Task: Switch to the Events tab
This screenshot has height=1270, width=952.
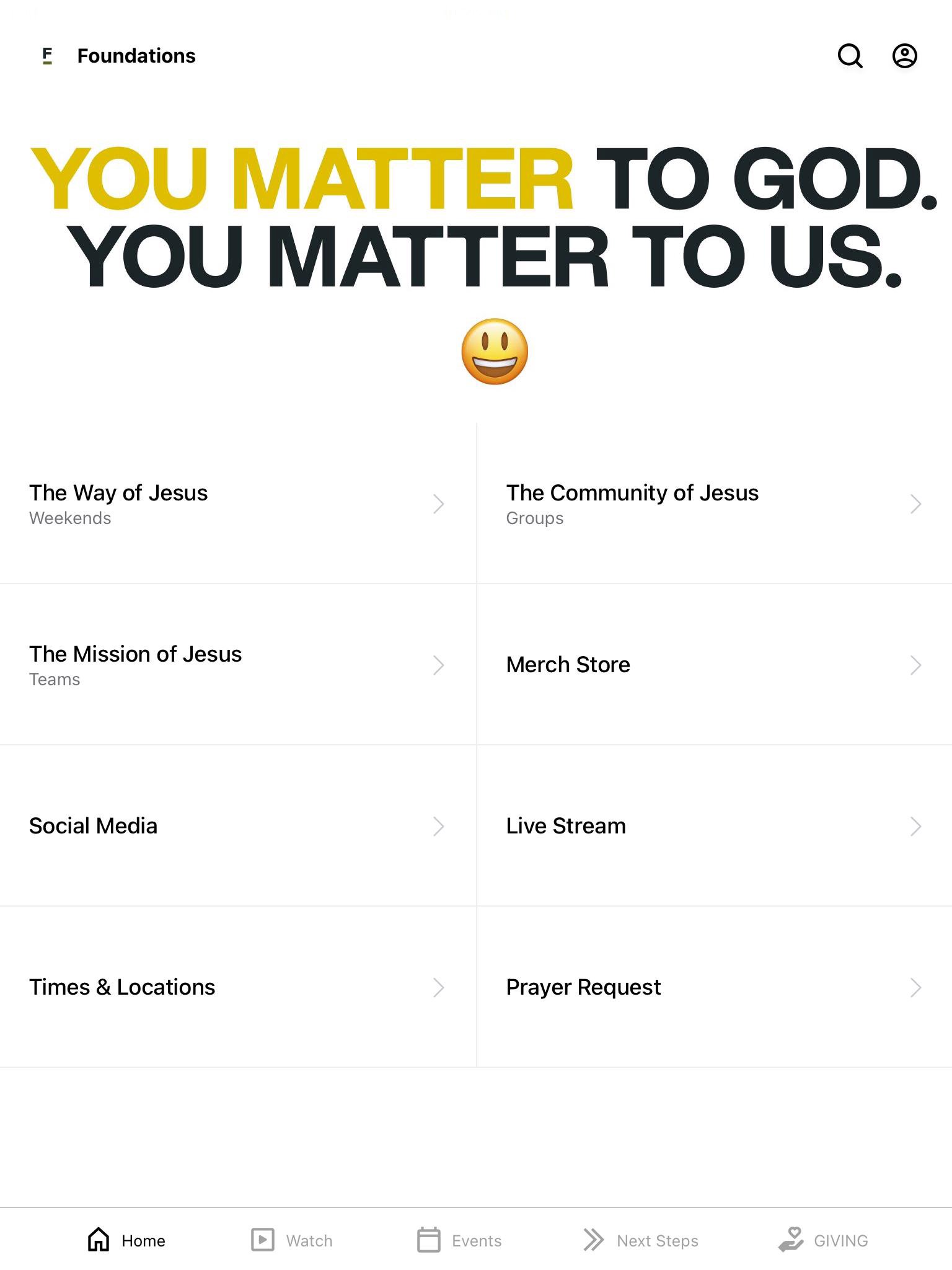Action: click(x=459, y=1240)
